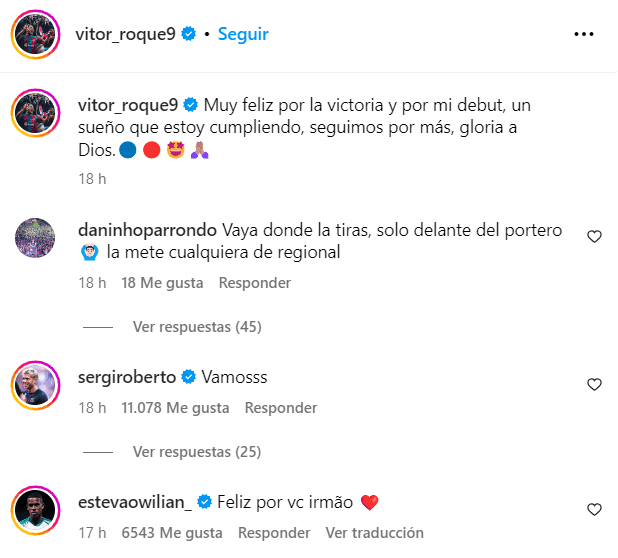The height and width of the screenshot is (558, 618).
Task: Like estevaowilian_'s comment
Action: click(x=594, y=509)
